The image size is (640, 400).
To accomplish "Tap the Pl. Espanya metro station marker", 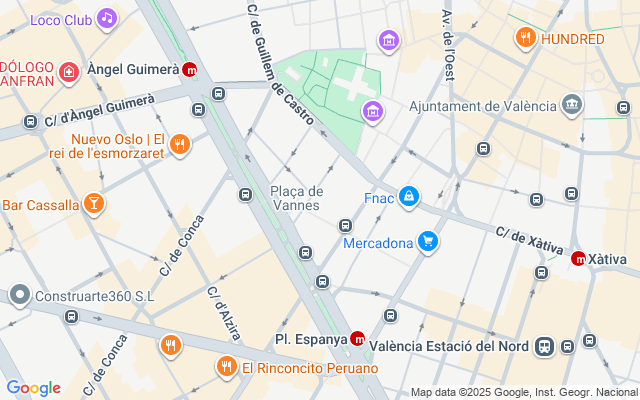I will (357, 340).
